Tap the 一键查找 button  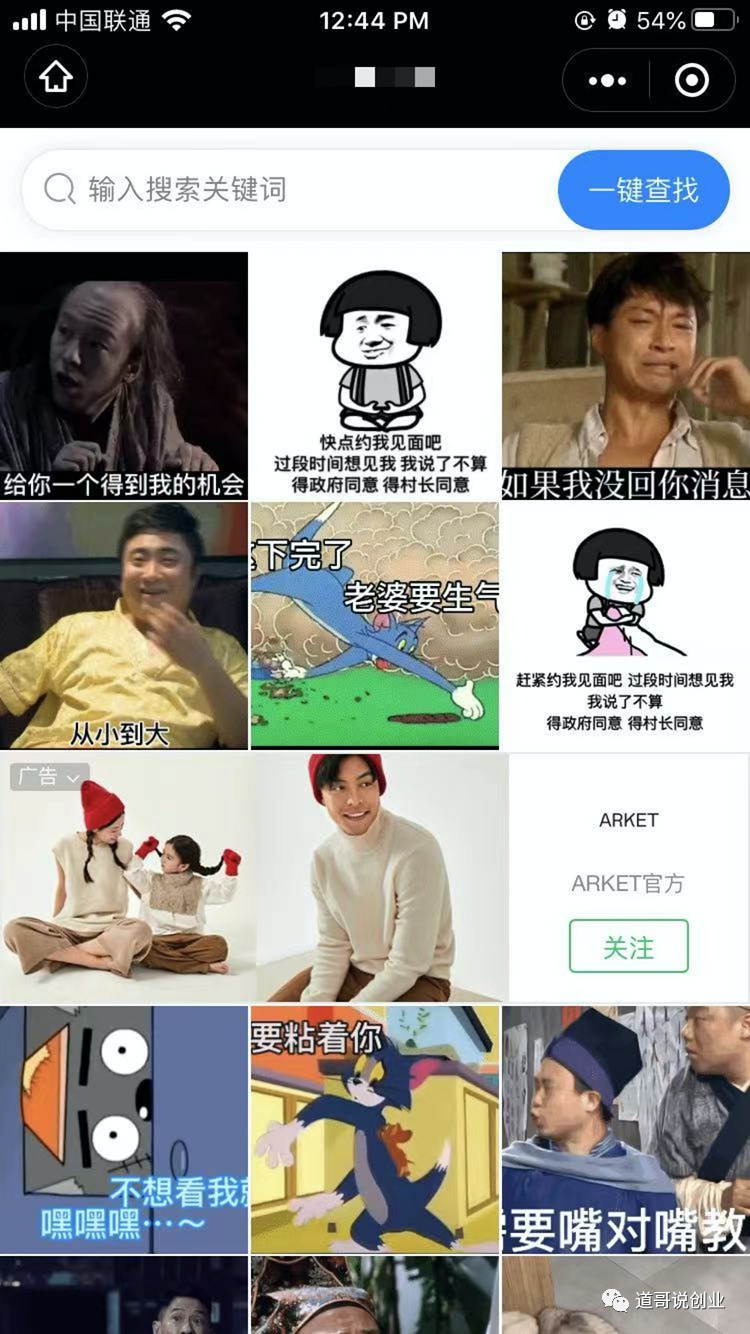click(643, 190)
